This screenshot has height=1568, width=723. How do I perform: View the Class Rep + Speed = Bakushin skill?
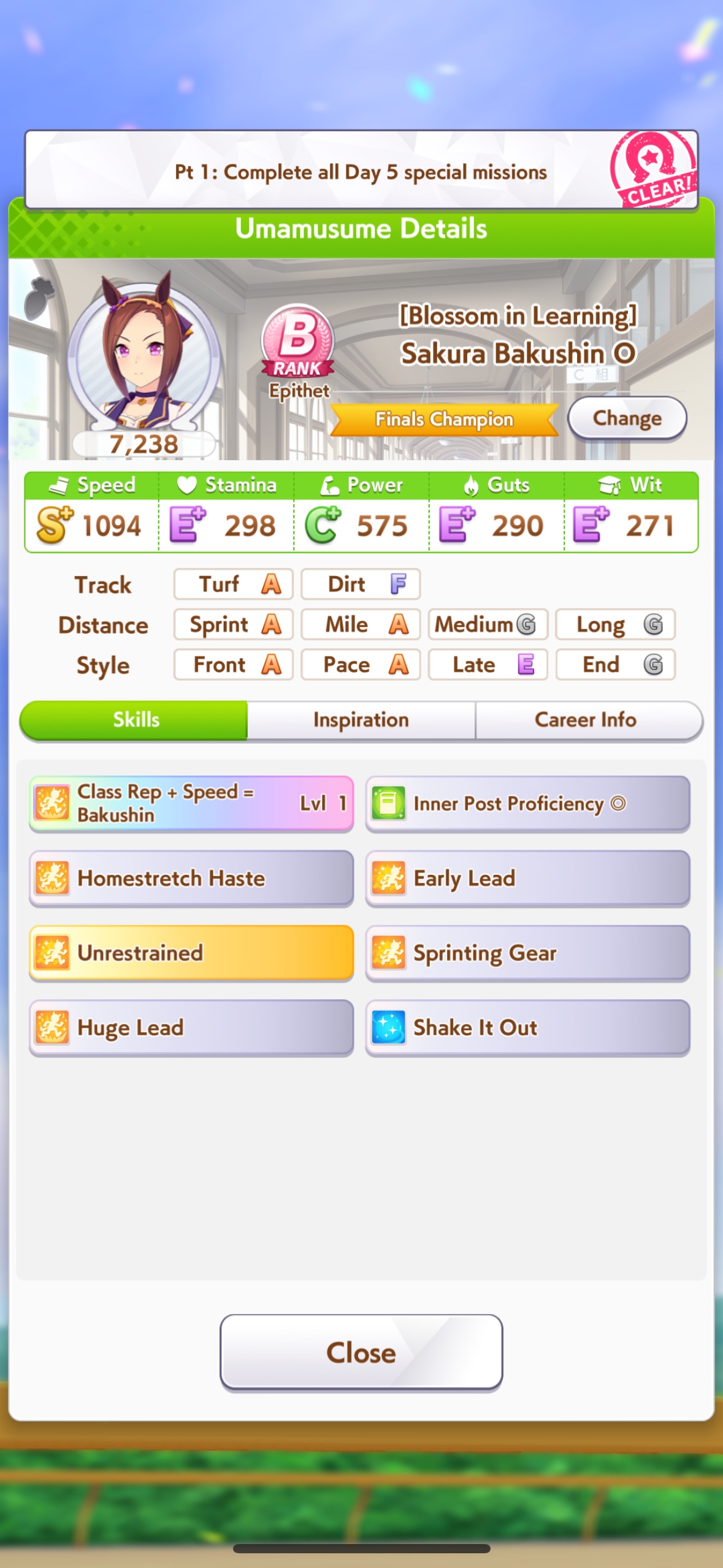[191, 804]
